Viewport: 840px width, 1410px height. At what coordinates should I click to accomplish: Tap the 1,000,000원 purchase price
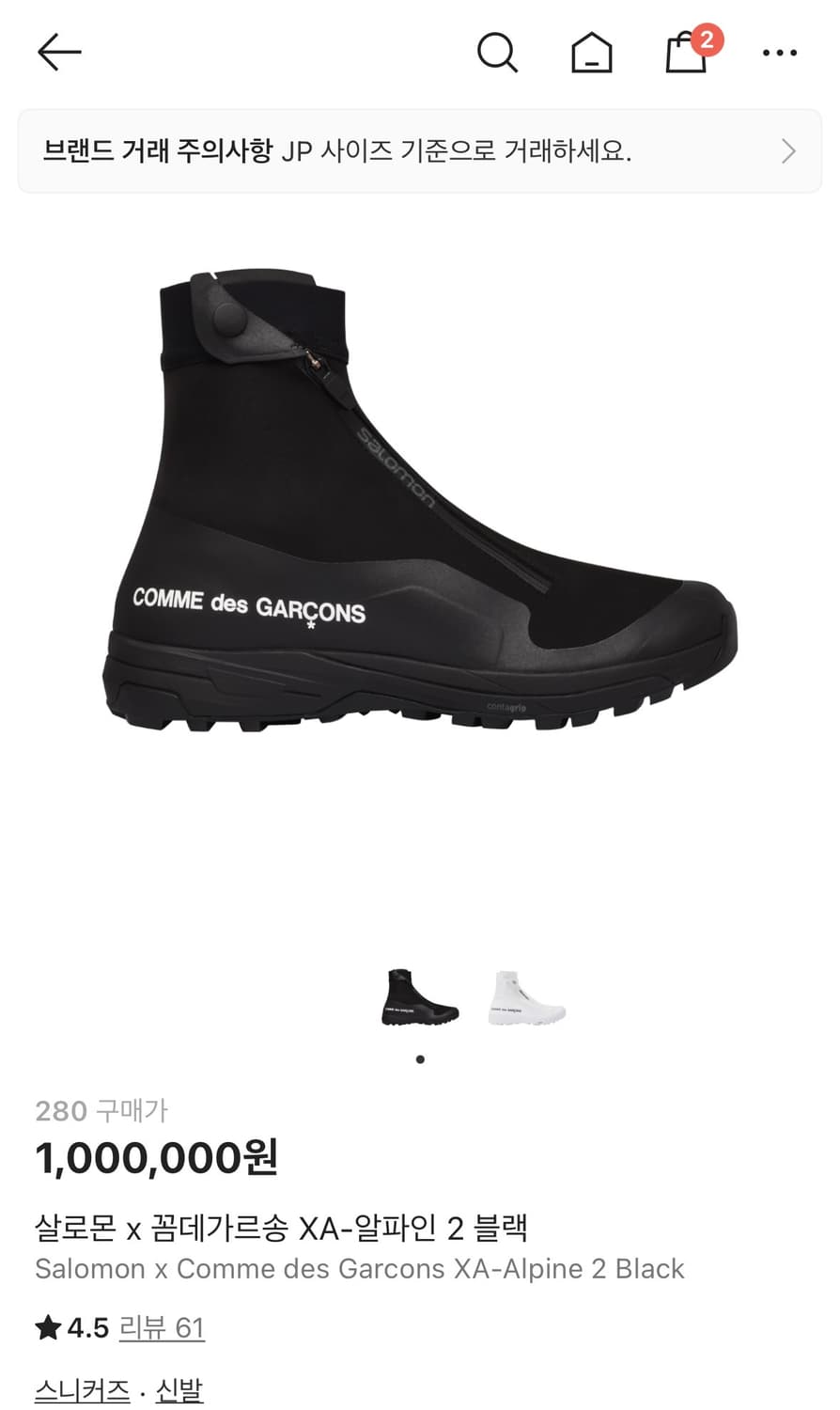(x=155, y=1160)
